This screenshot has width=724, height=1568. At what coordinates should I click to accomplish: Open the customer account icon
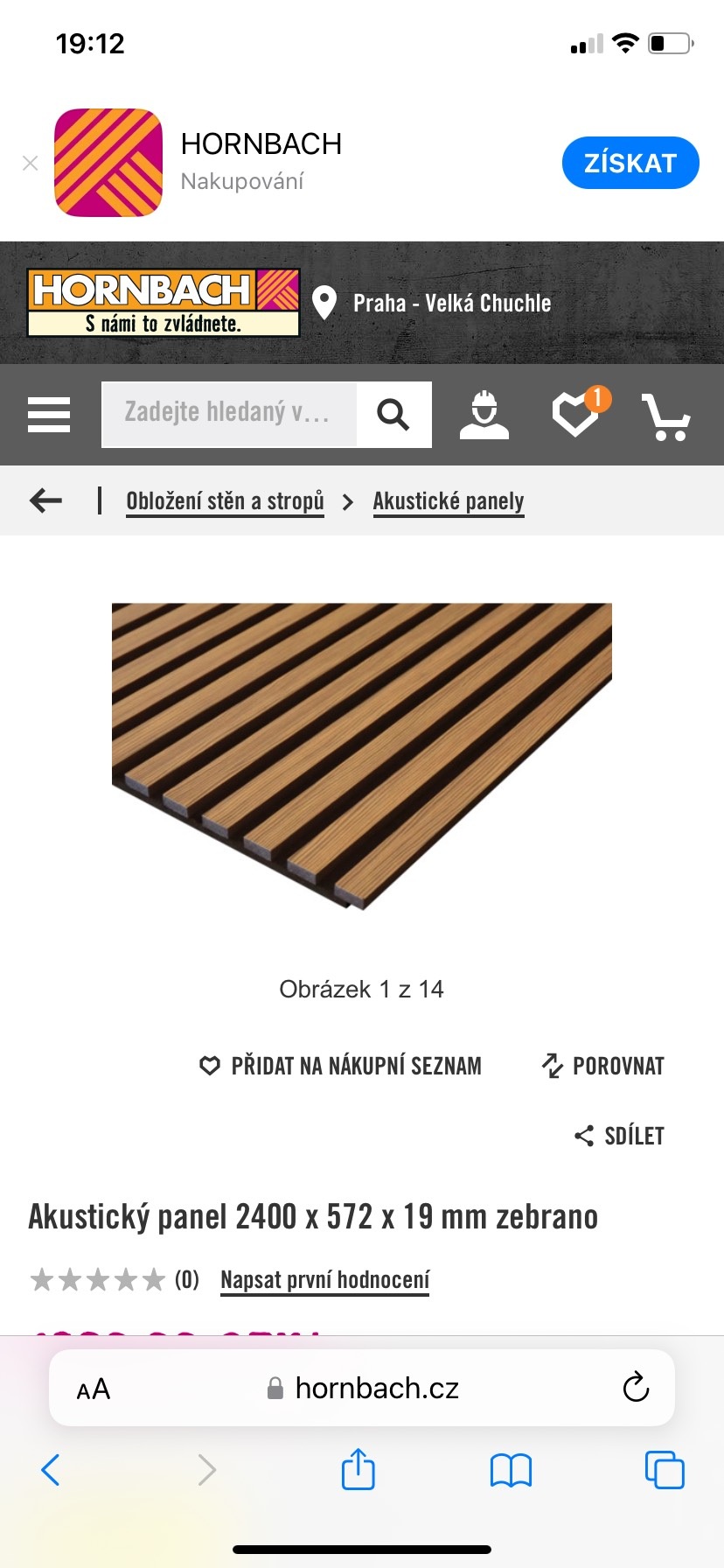[x=484, y=415]
